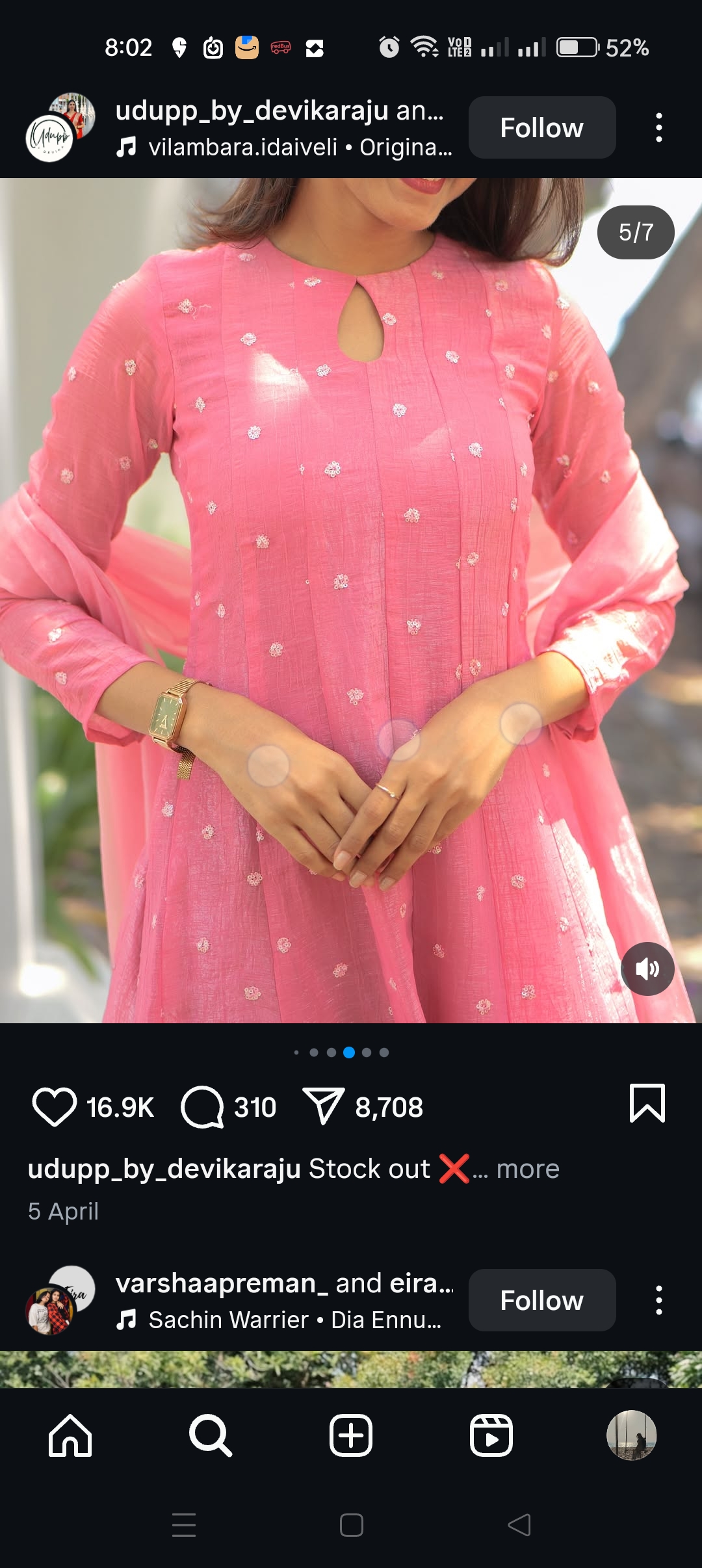
Task: Open my profile tab
Action: [632, 1435]
